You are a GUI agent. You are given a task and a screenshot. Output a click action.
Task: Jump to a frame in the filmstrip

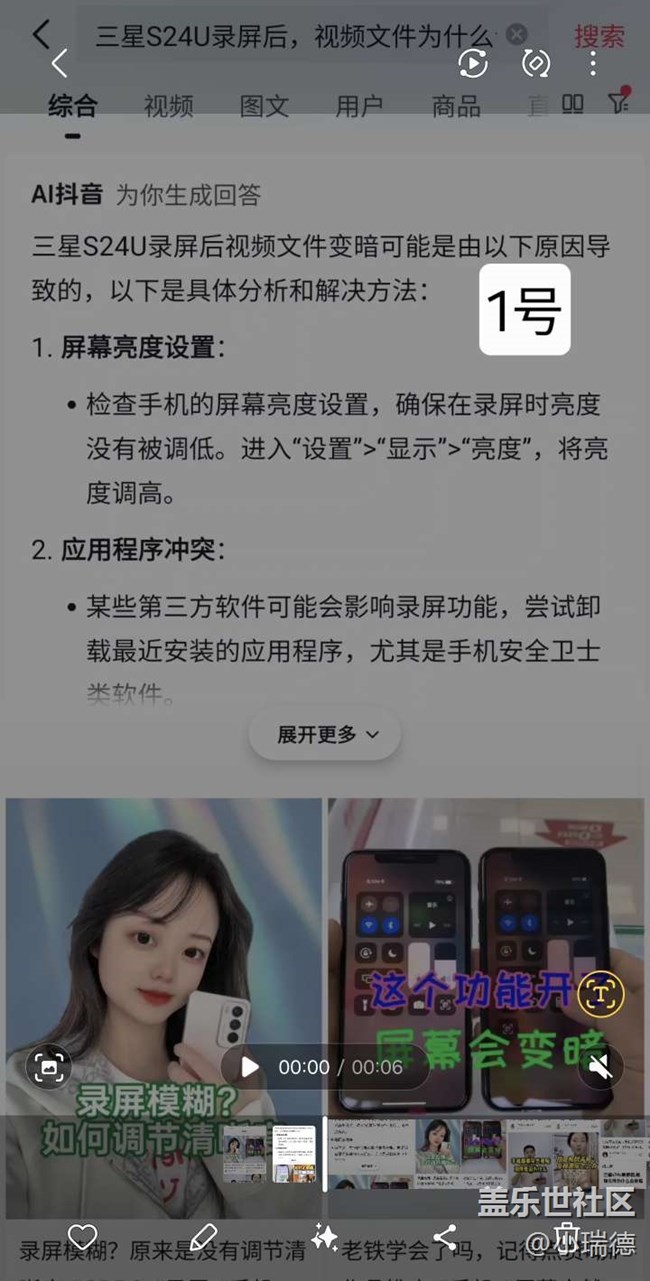coord(420,1152)
